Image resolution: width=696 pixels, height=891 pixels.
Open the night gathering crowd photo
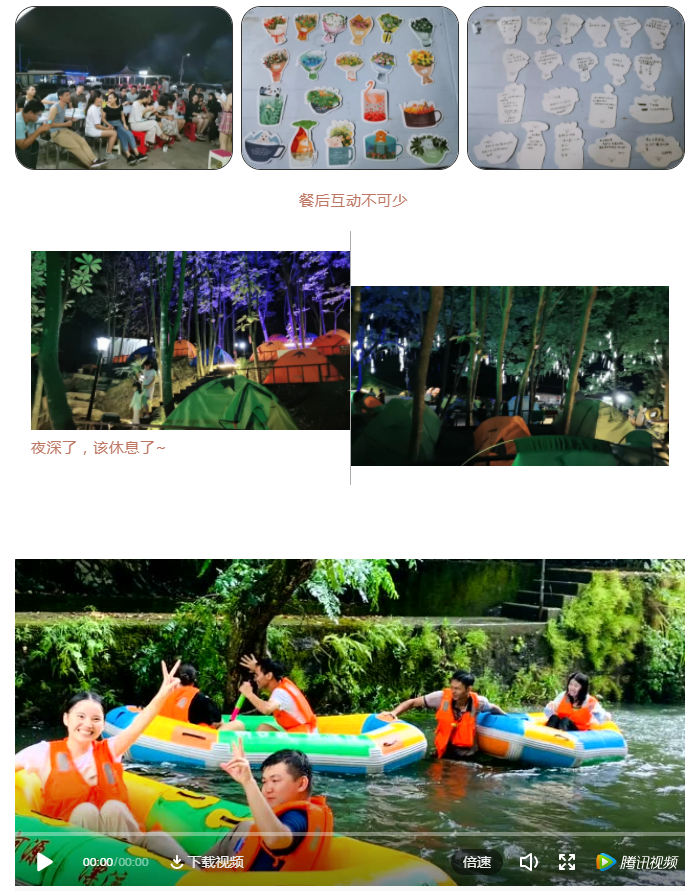point(124,88)
